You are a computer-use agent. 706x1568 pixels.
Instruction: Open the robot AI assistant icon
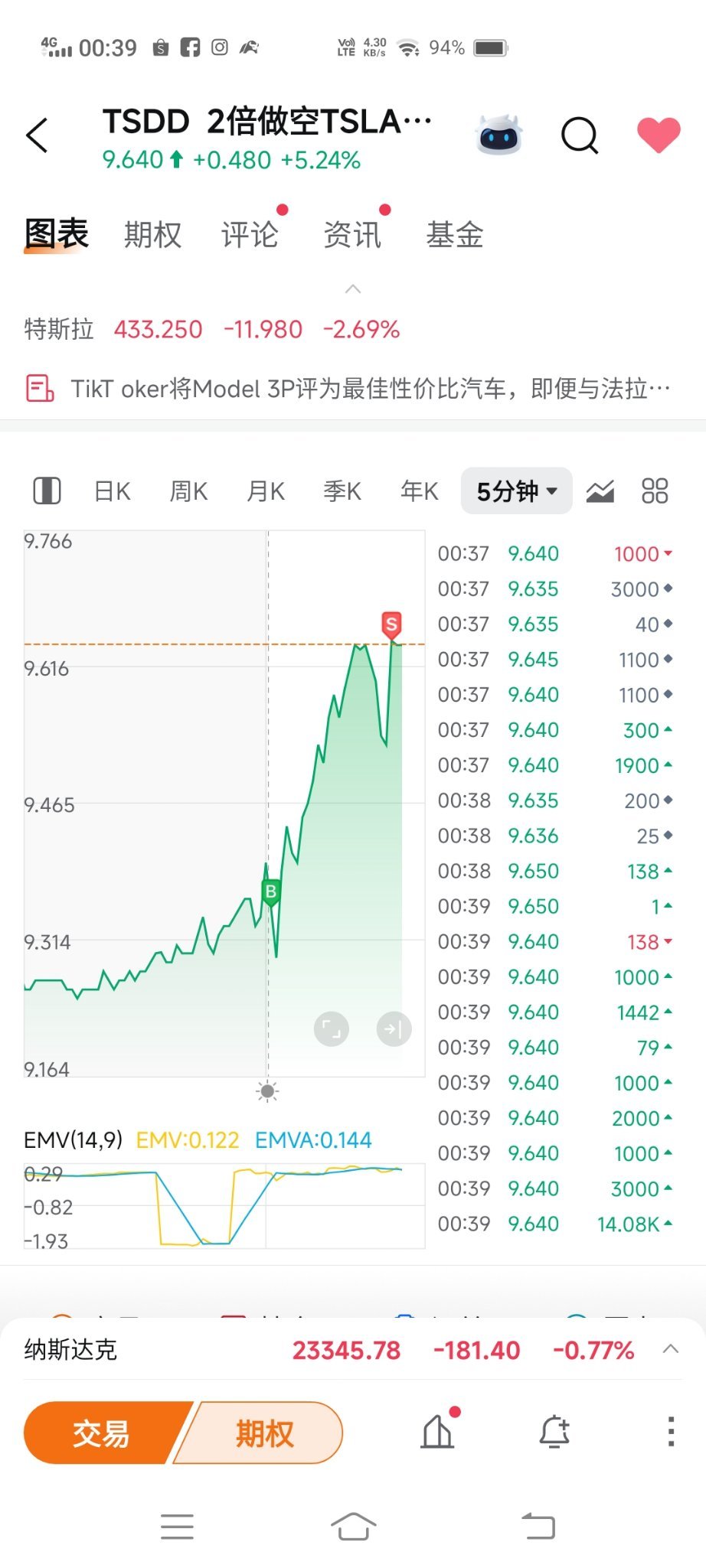[x=498, y=135]
